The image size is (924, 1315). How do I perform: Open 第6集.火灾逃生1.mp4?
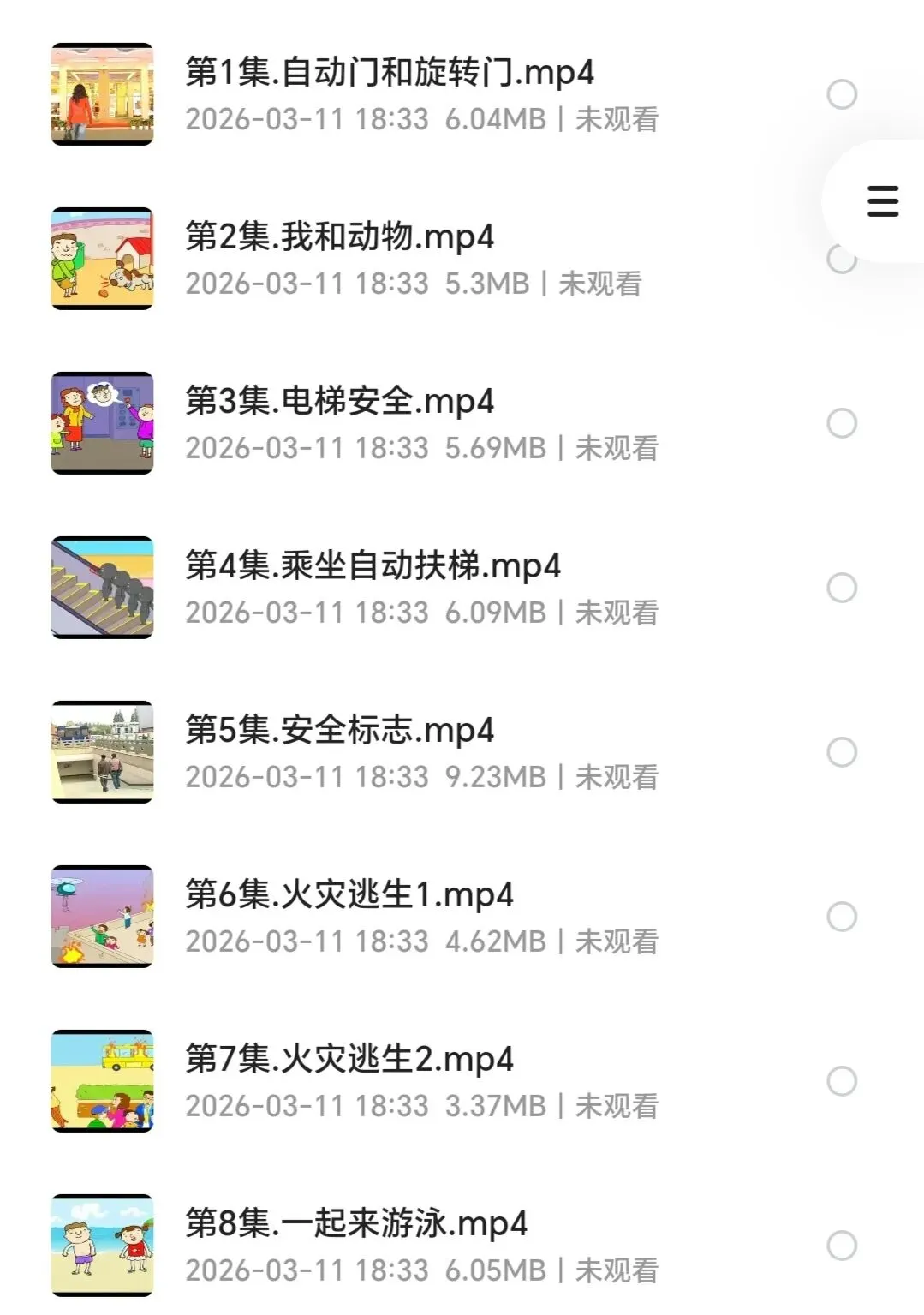coord(349,895)
